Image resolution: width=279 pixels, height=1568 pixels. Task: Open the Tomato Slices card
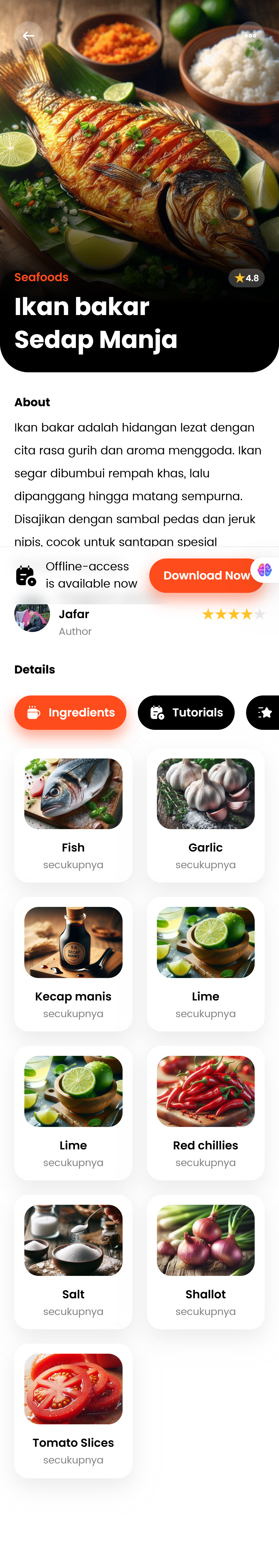pyautogui.click(x=73, y=1410)
